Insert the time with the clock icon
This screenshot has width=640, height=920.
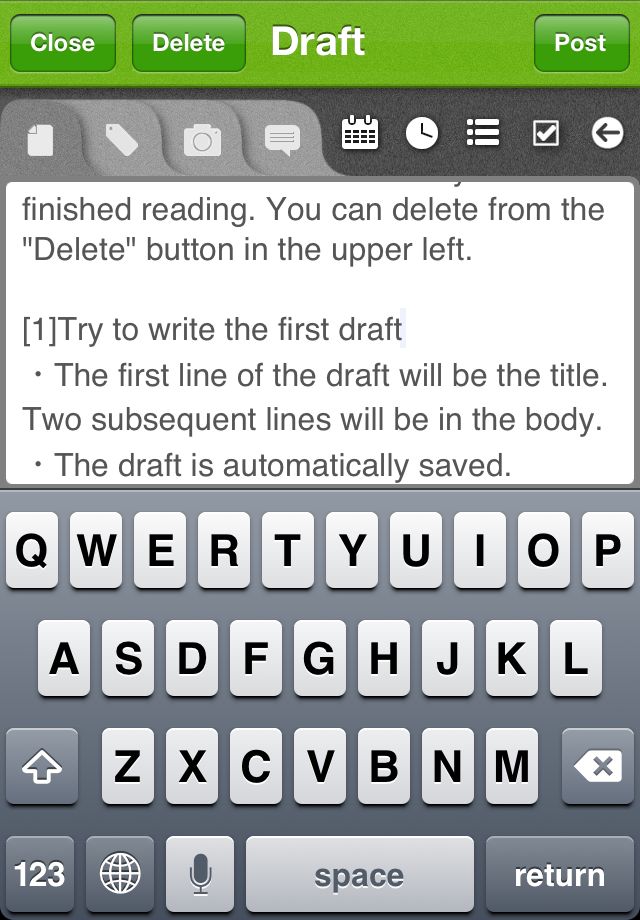click(x=422, y=133)
